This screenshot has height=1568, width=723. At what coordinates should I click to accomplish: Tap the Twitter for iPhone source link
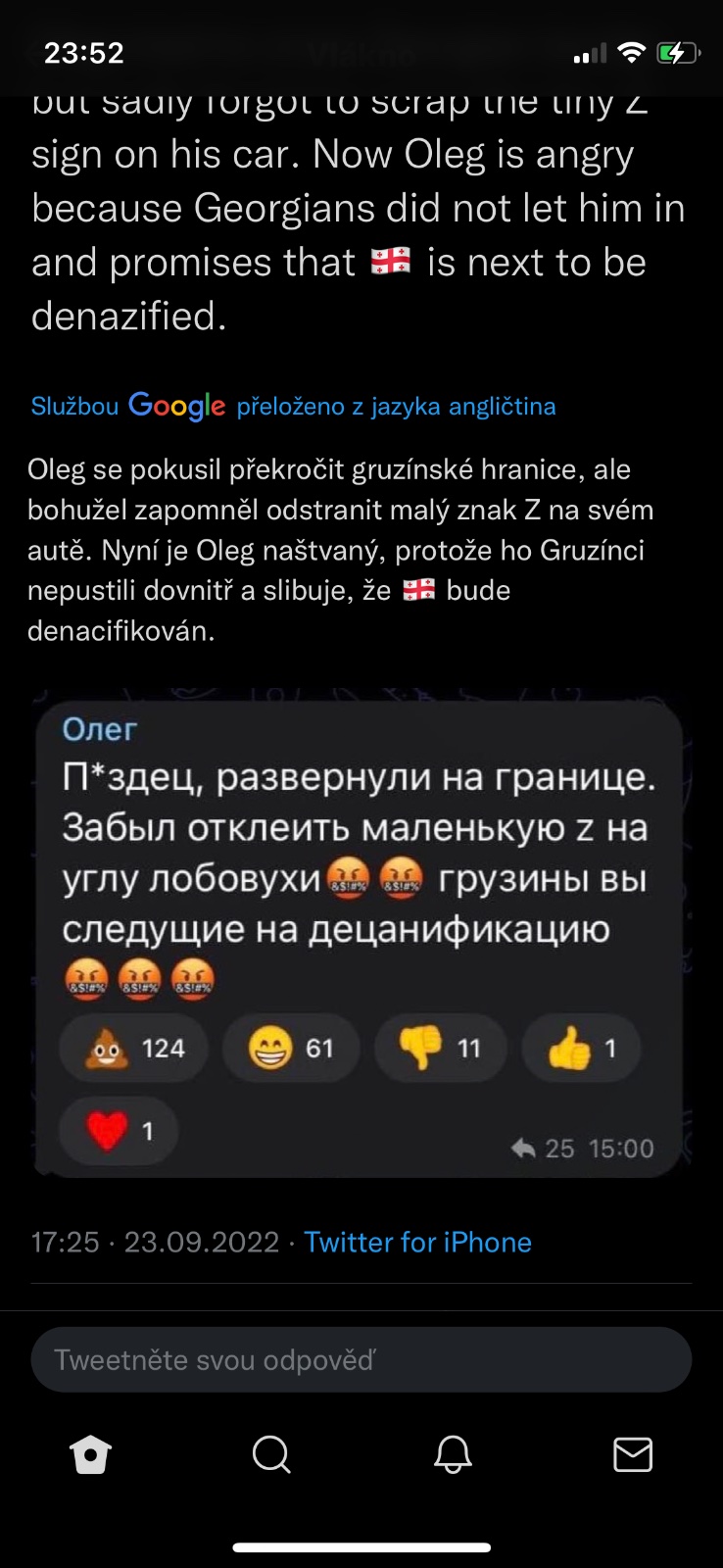coord(417,1242)
